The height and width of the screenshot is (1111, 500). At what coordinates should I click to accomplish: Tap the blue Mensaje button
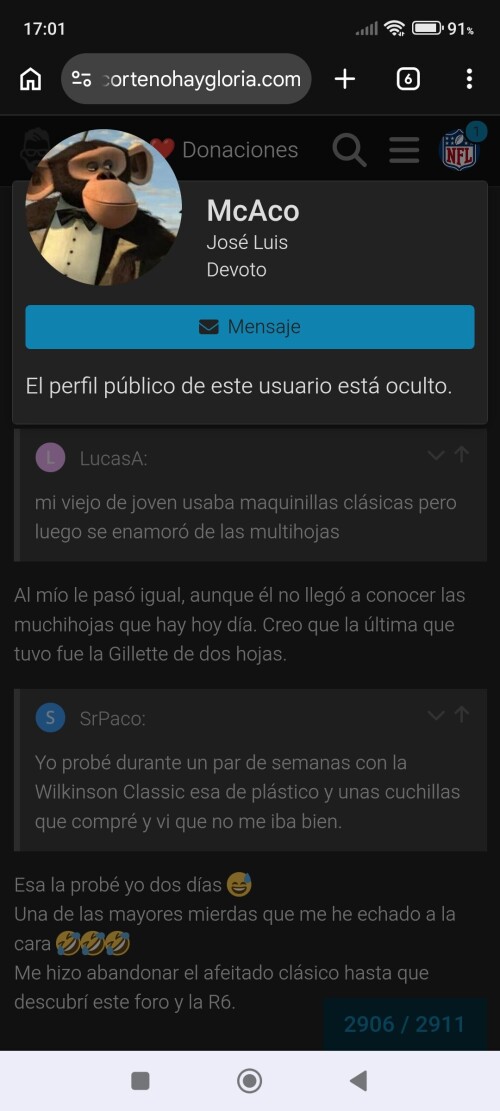249,327
